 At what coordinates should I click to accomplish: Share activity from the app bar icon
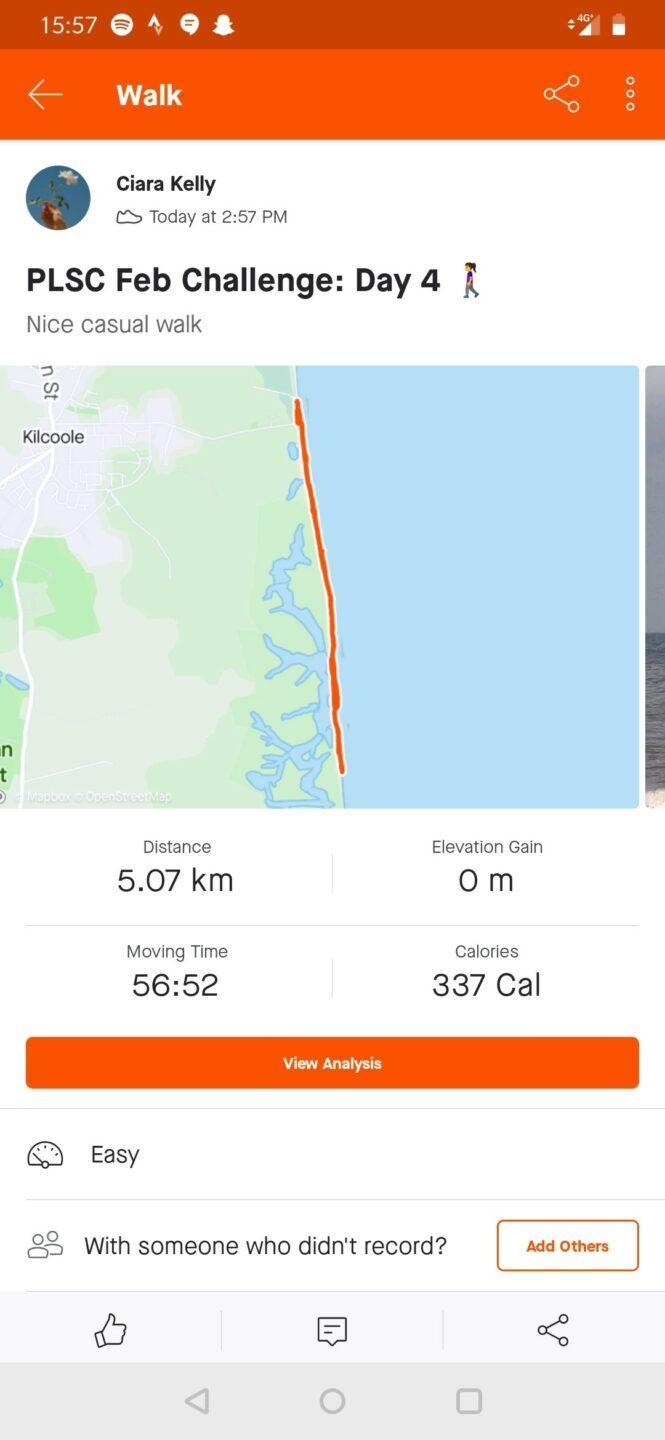tap(561, 94)
